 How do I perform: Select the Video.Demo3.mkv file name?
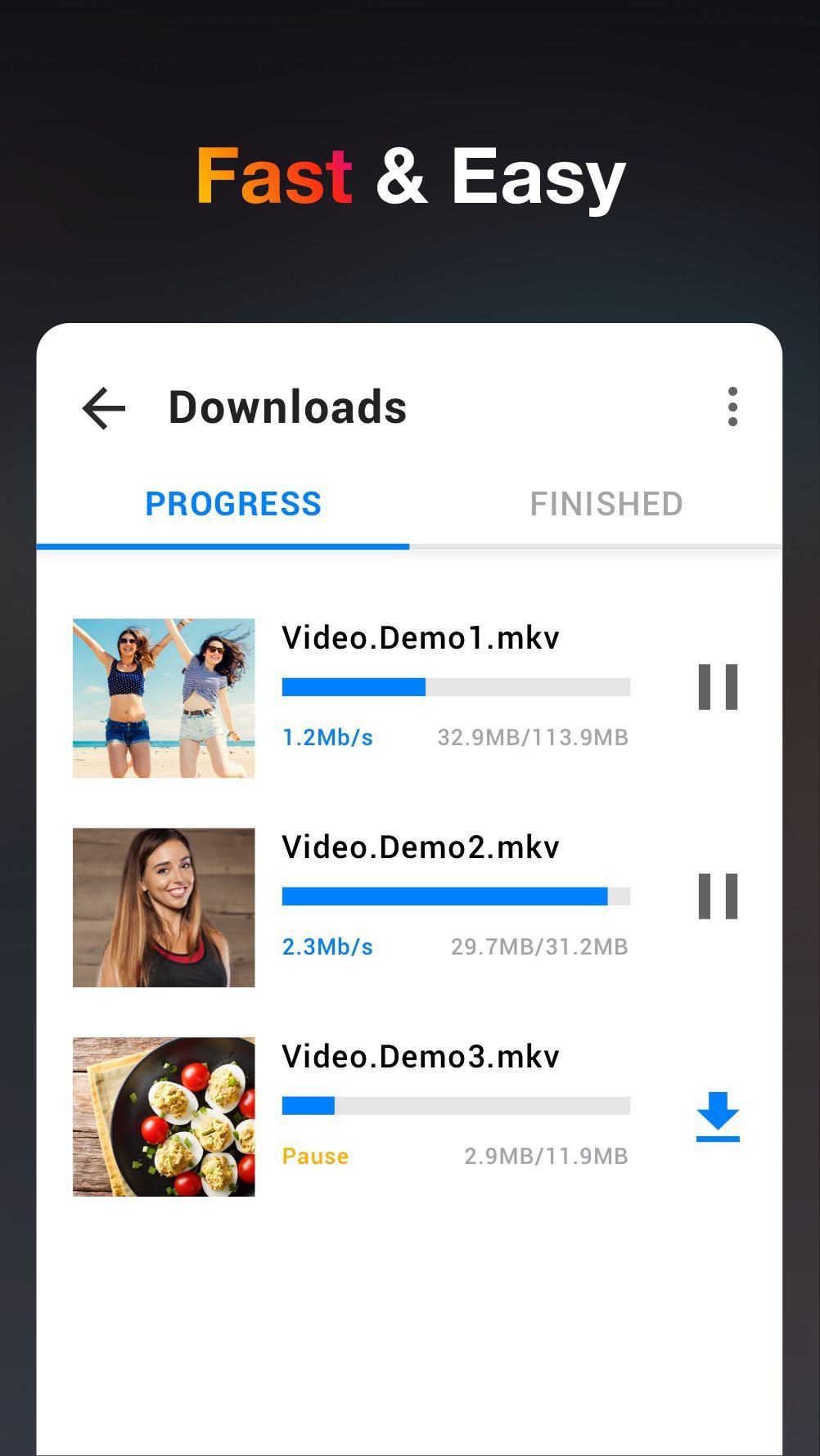pos(419,1056)
